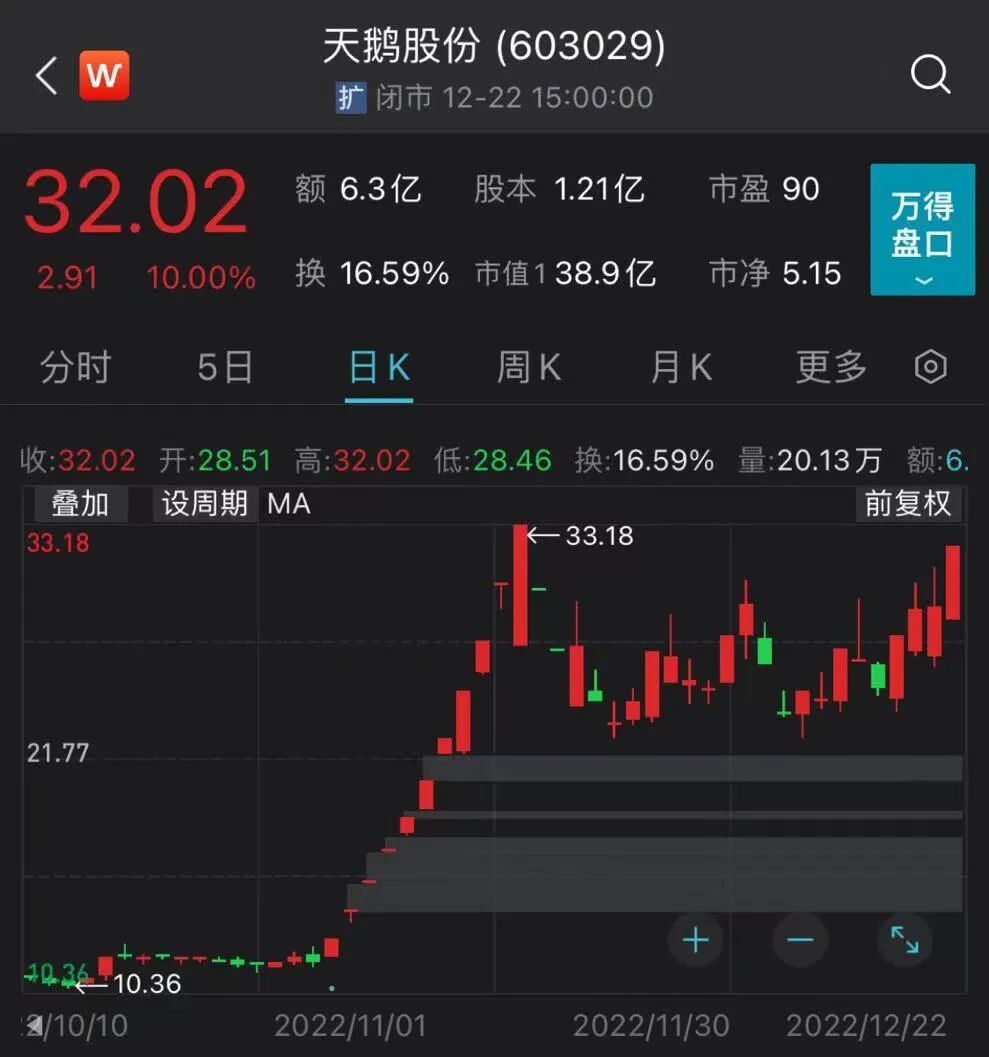Change the MA indicator selection

[289, 504]
